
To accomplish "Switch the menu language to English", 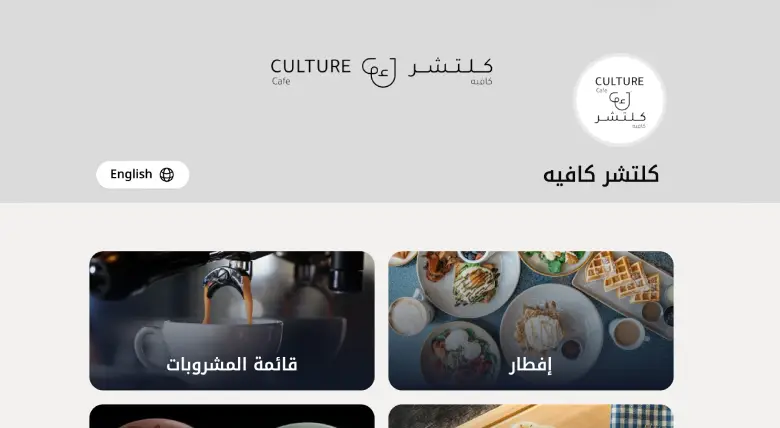I will point(142,174).
